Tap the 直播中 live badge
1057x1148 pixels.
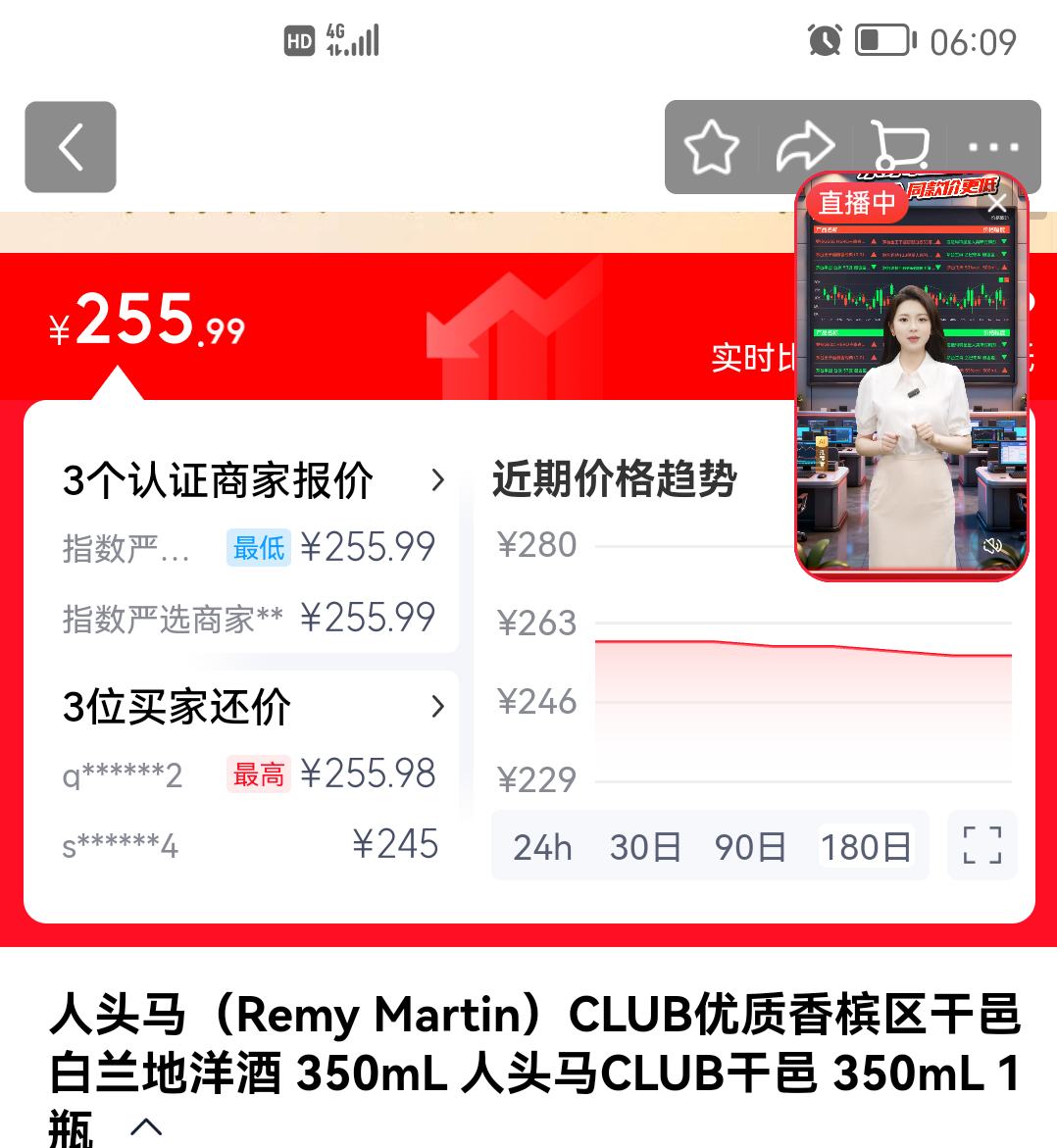pos(859,201)
